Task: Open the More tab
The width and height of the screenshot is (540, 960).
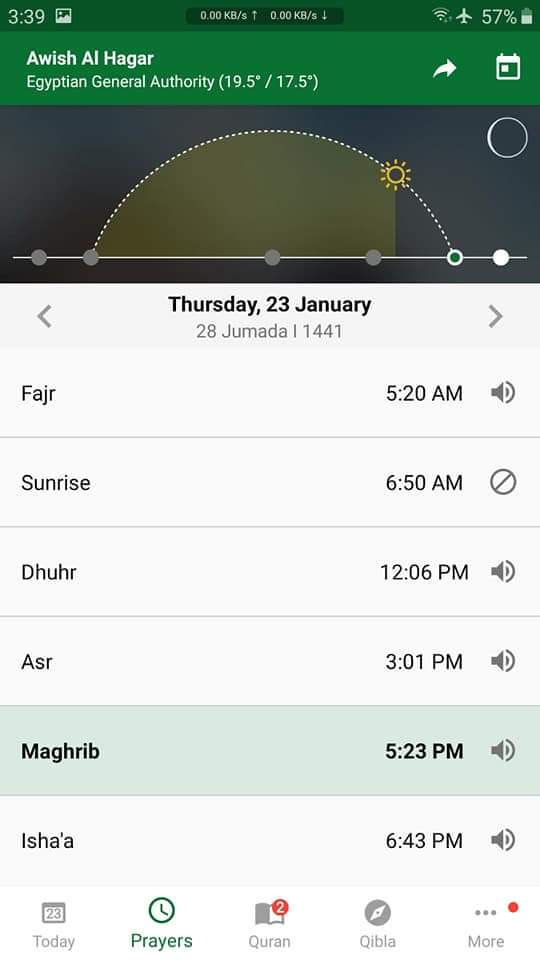Action: (x=486, y=924)
